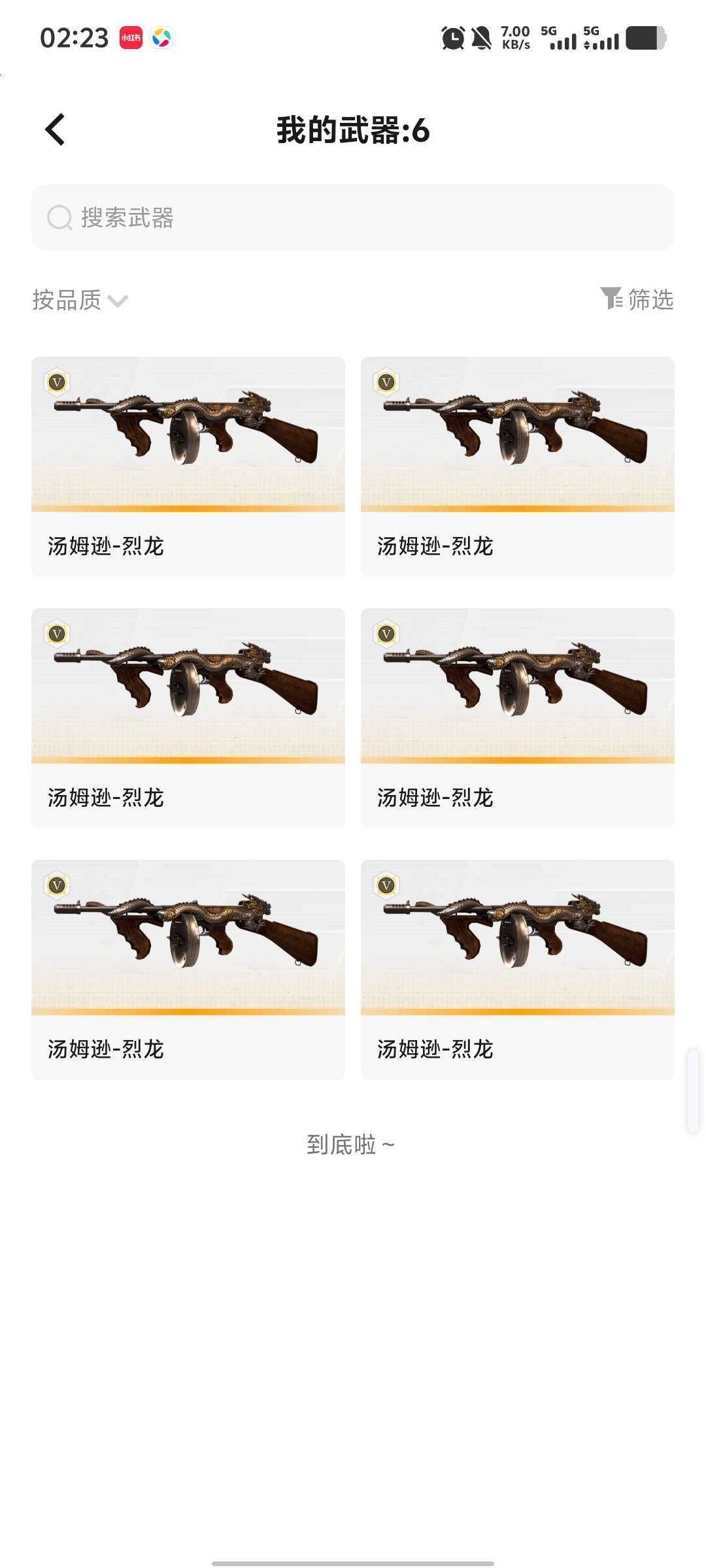This screenshot has height=1568, width=706.
Task: Tap the 搜索武器 search box
Action: pyautogui.click(x=353, y=218)
